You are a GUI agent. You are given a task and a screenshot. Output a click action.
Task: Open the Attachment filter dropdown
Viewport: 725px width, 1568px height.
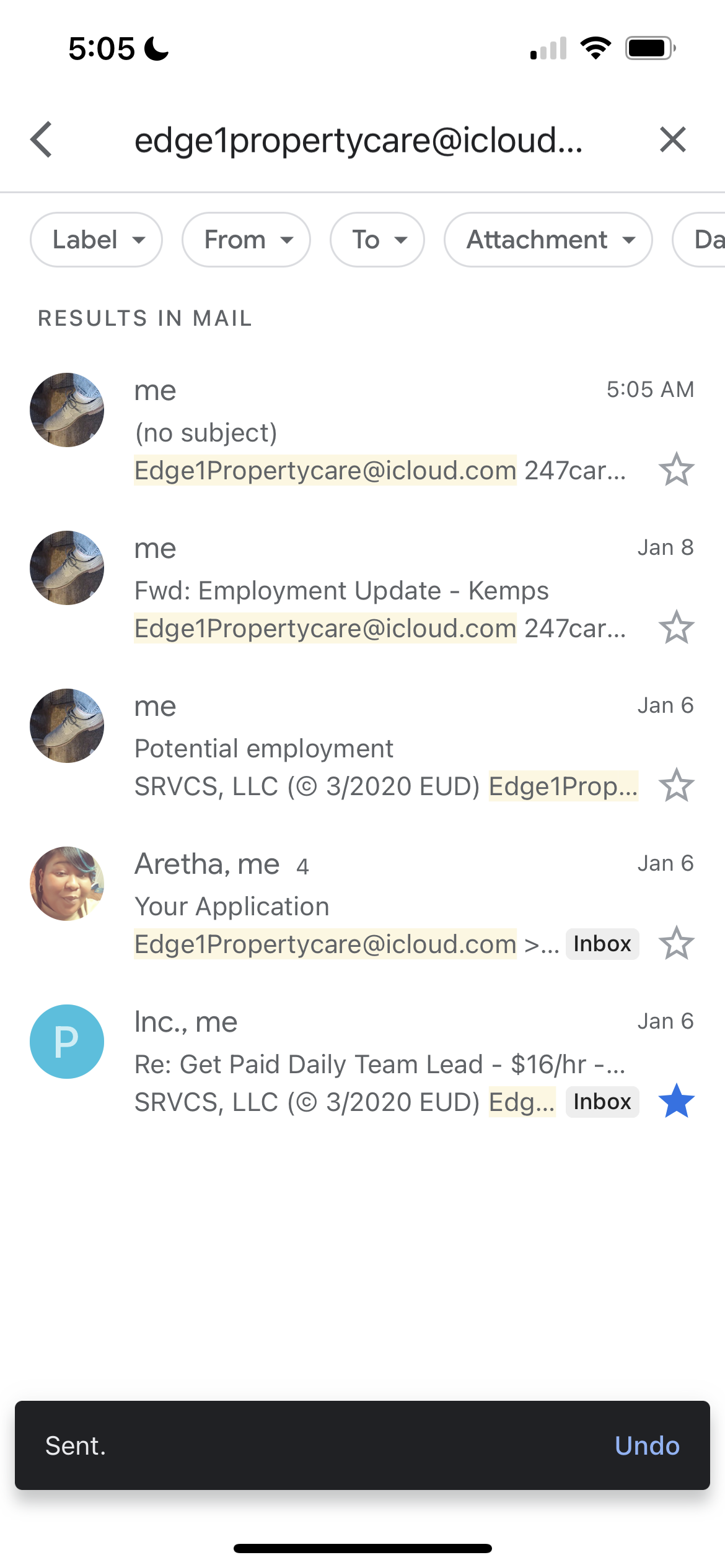[548, 240]
